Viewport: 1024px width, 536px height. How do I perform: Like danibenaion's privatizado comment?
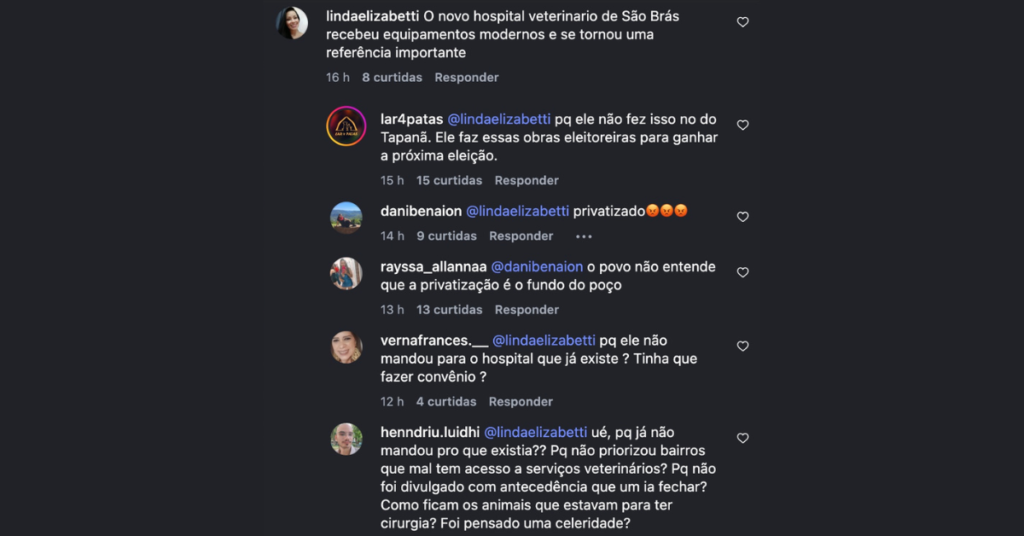pos(742,217)
